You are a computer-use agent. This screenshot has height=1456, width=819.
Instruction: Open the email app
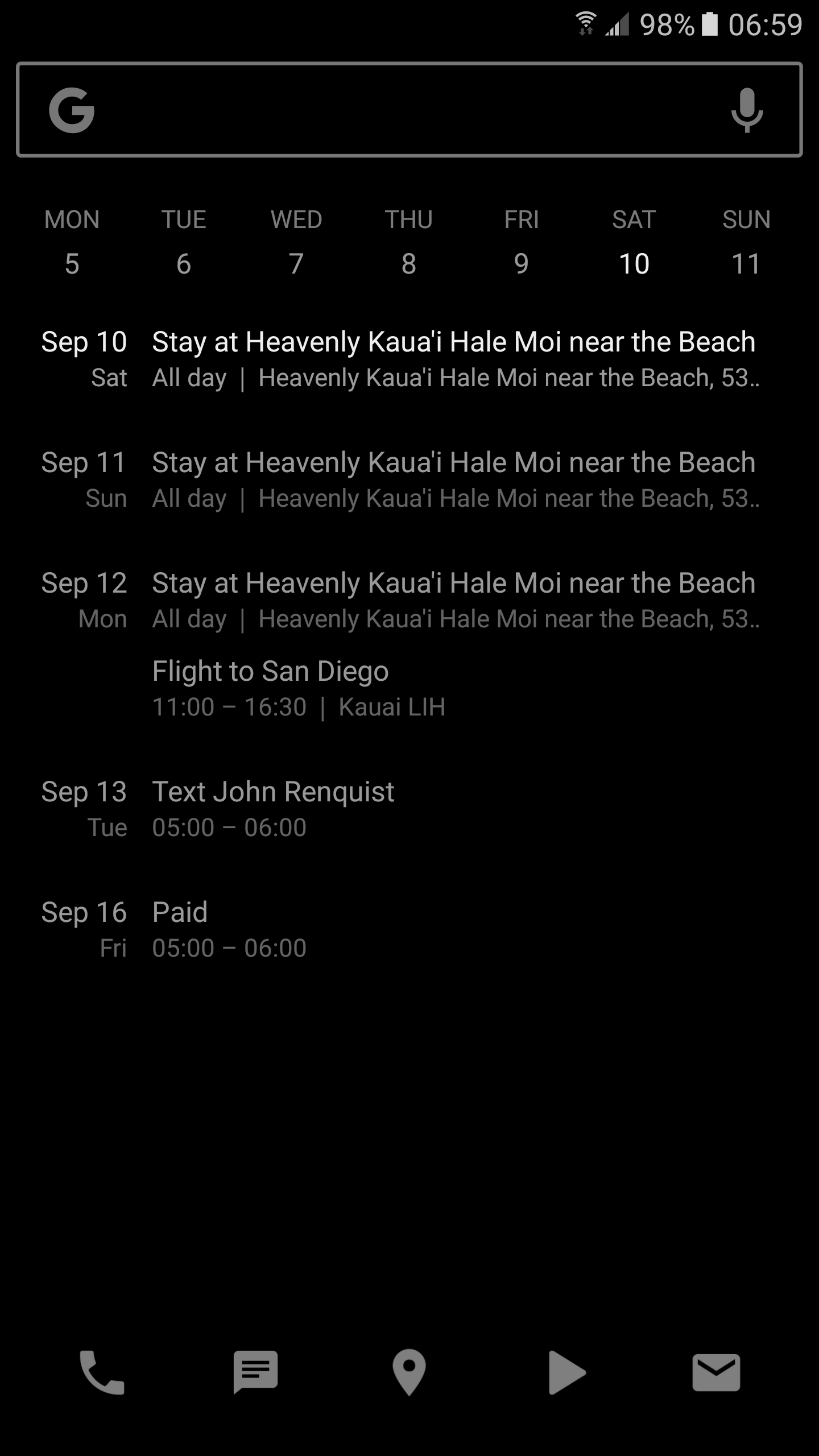click(716, 1372)
